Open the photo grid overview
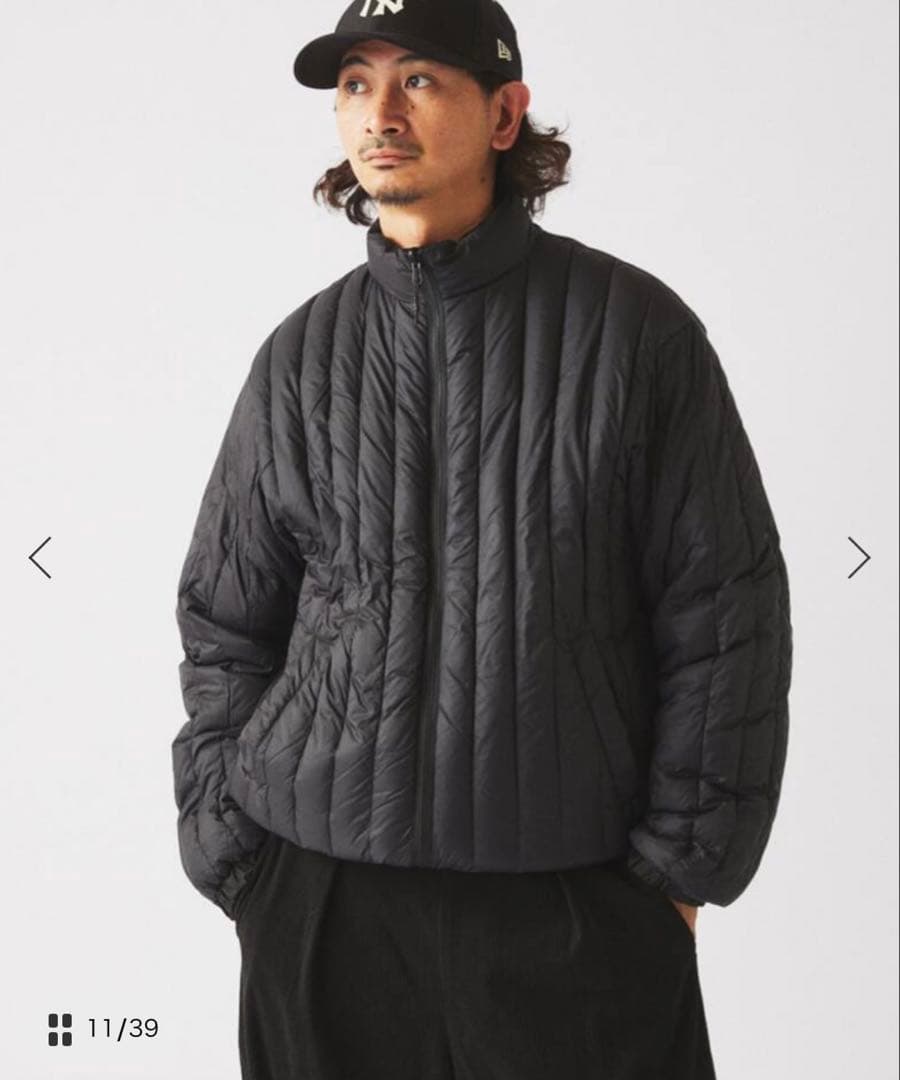 pyautogui.click(x=60, y=1029)
